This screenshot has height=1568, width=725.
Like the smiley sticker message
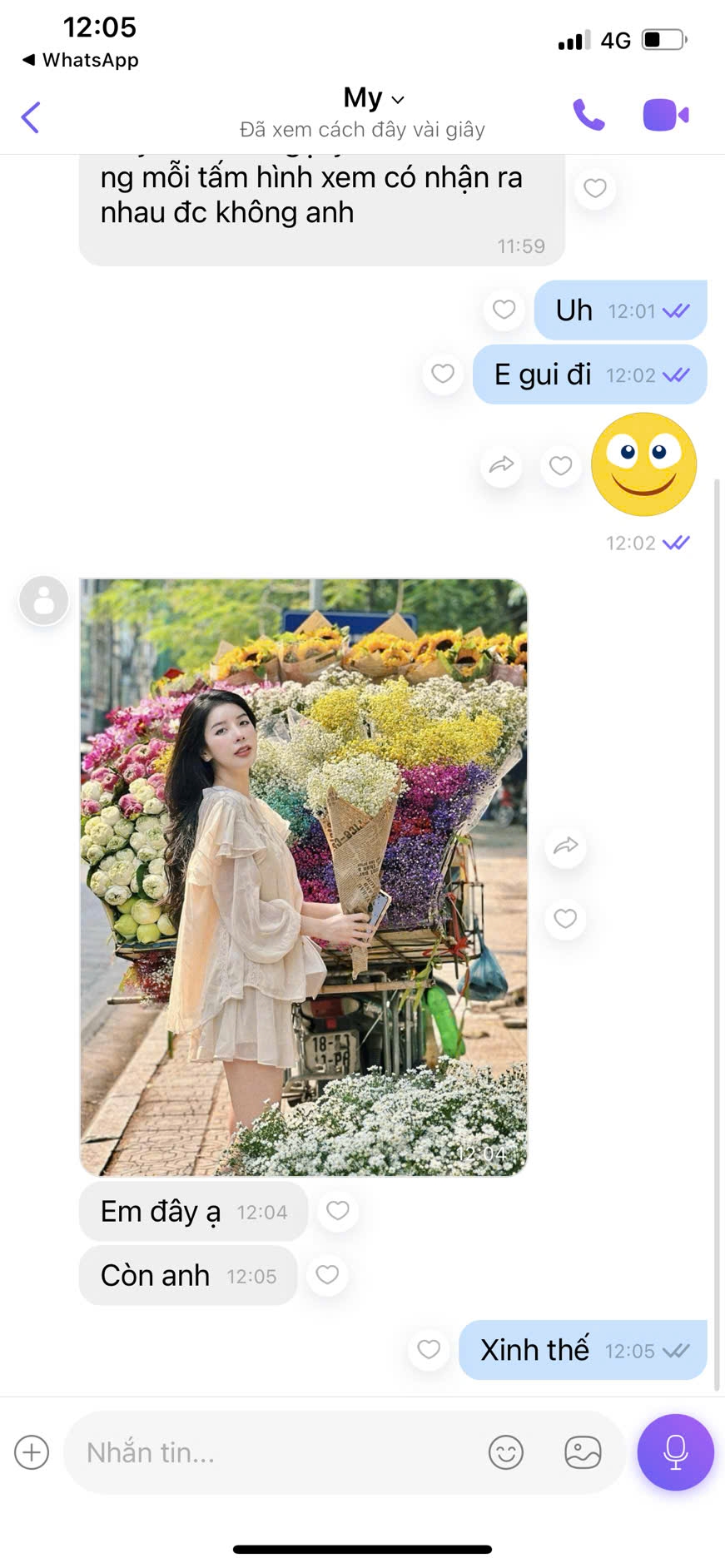pos(561,465)
